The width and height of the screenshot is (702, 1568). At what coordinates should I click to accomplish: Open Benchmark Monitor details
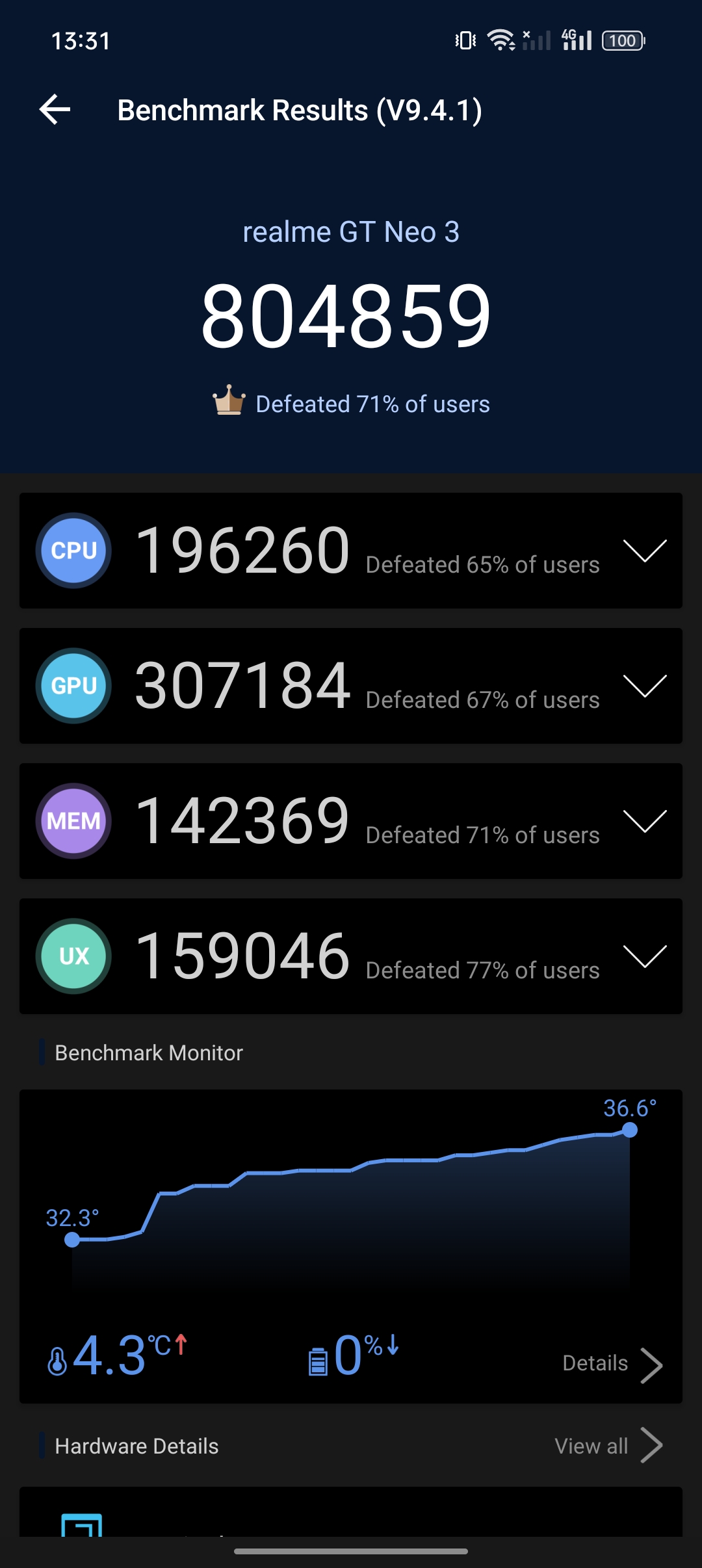click(612, 1363)
